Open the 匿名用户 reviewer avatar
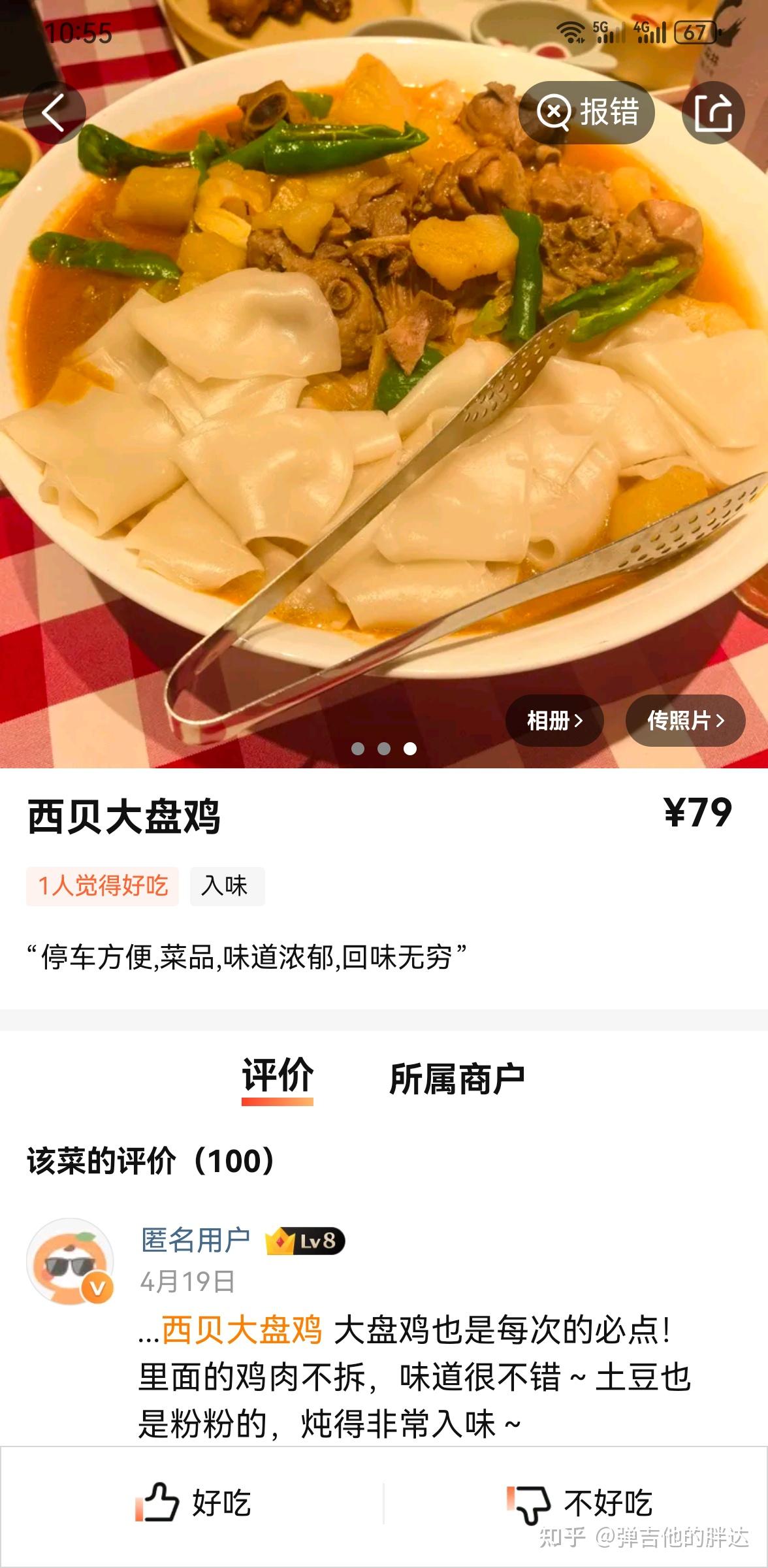Viewport: 768px width, 1568px height. click(70, 1261)
